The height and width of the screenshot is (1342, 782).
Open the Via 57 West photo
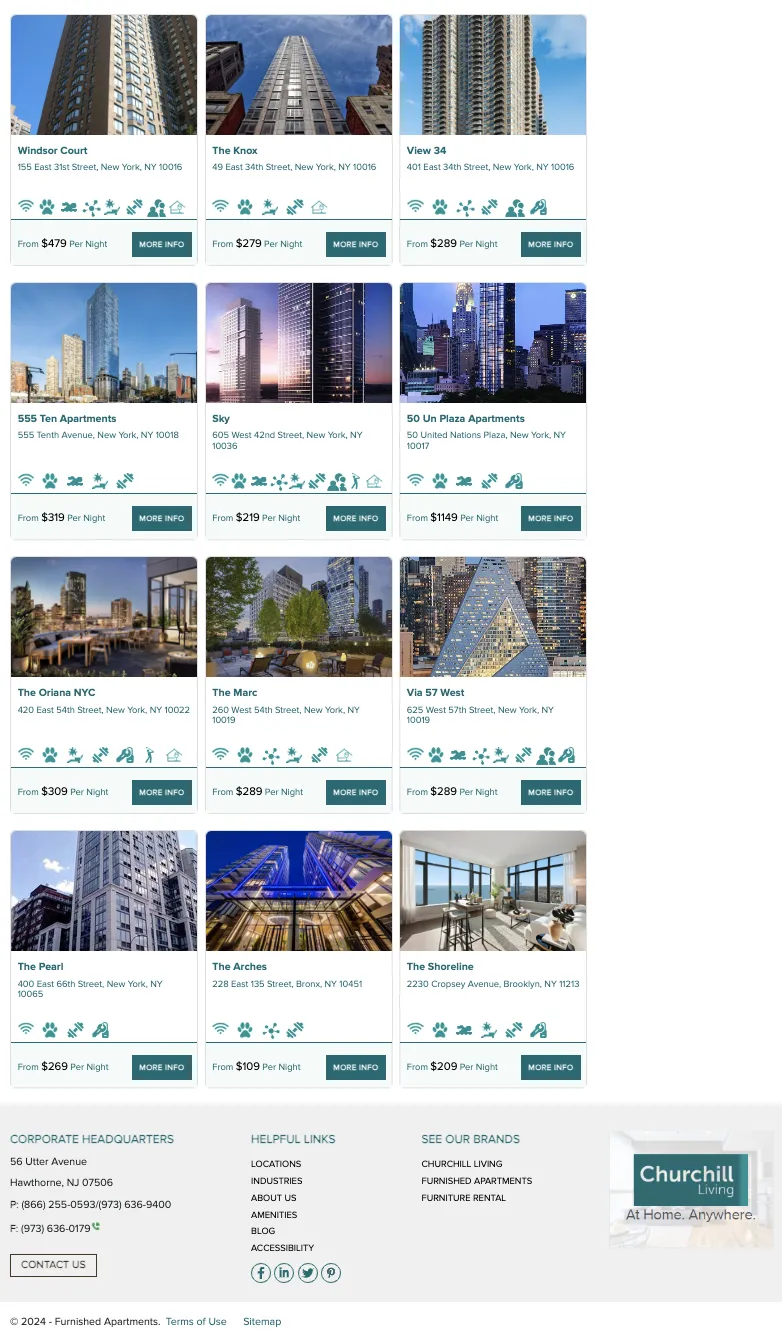point(493,617)
